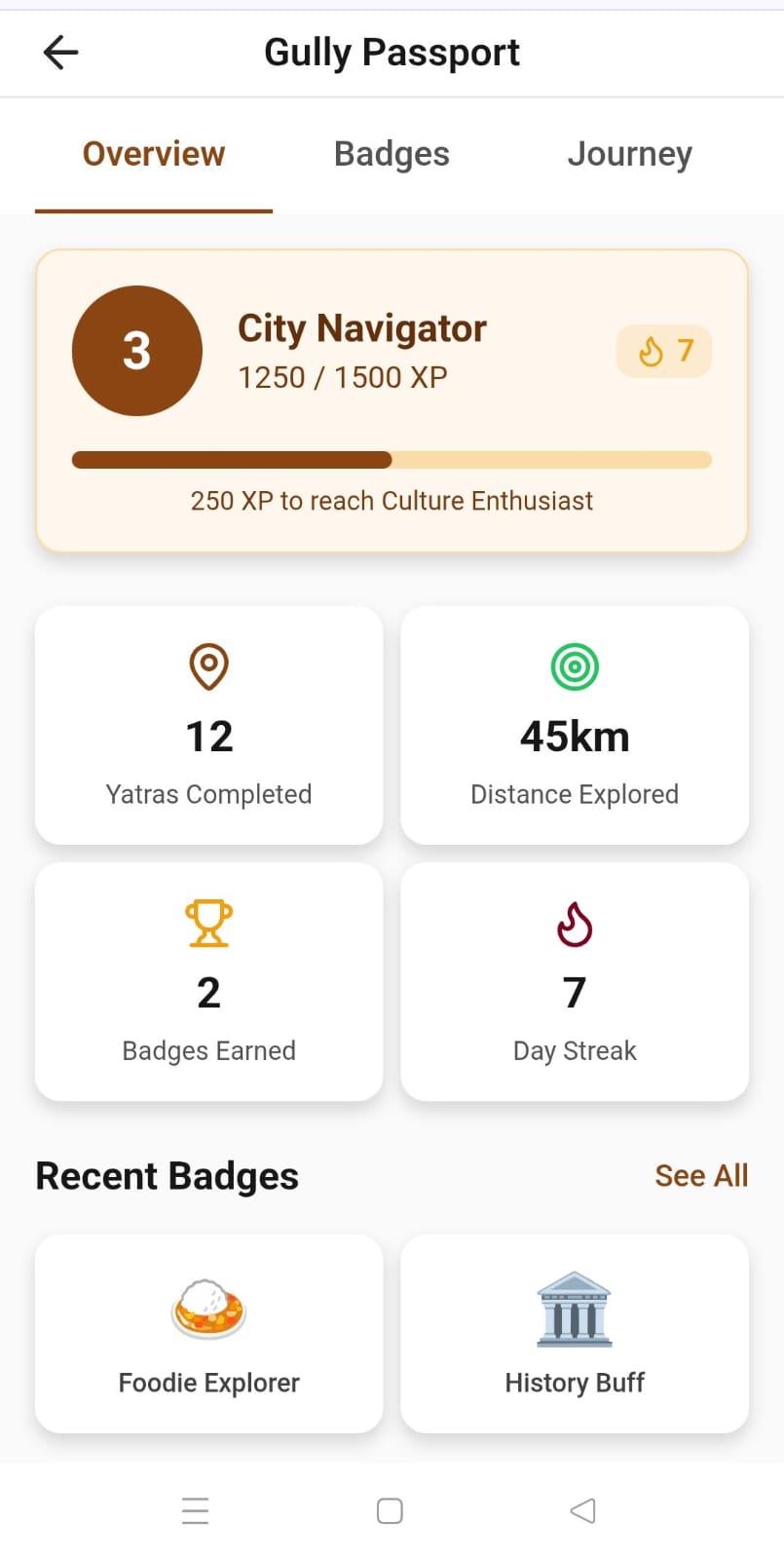
Task: Open the Foodie Explorer badge
Action: (x=209, y=1333)
